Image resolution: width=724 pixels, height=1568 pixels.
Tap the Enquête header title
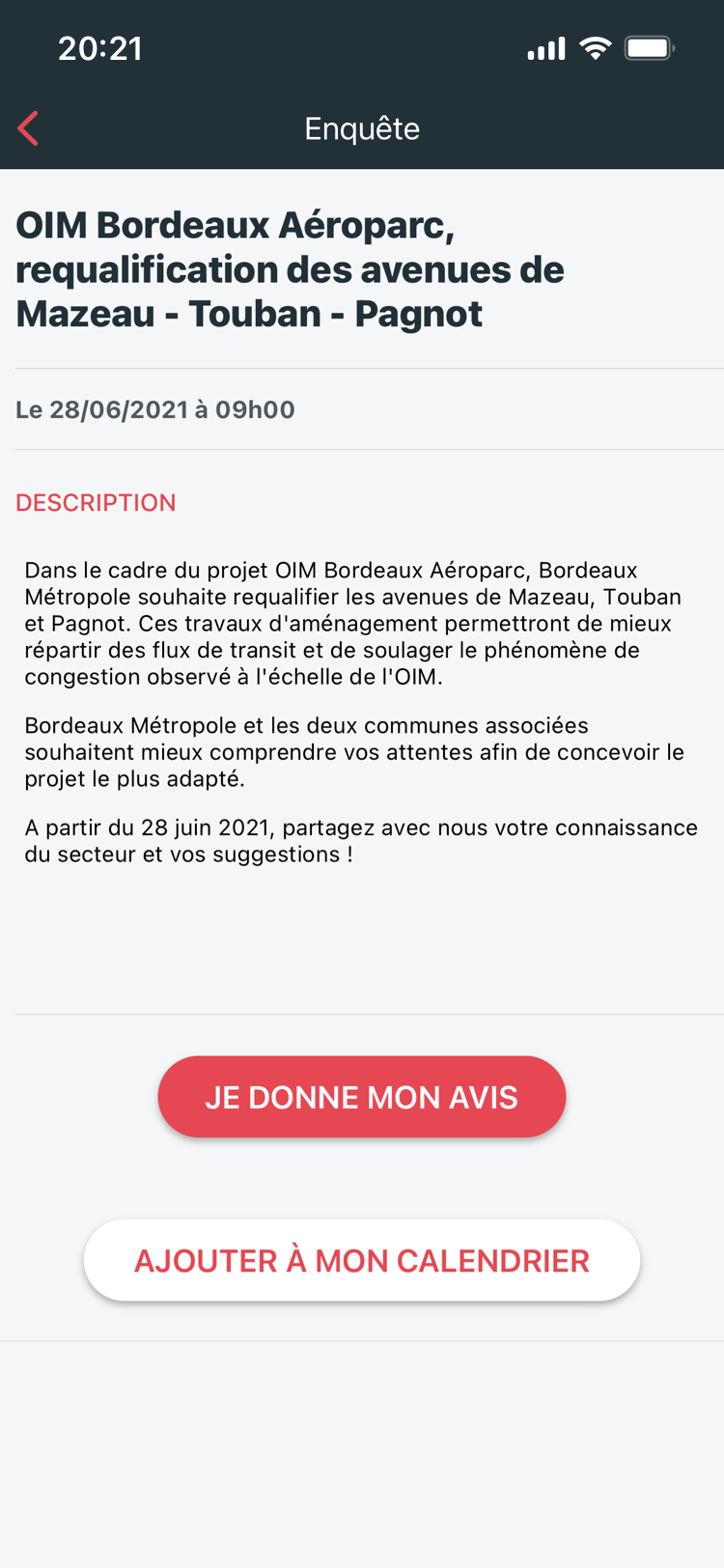click(x=362, y=127)
